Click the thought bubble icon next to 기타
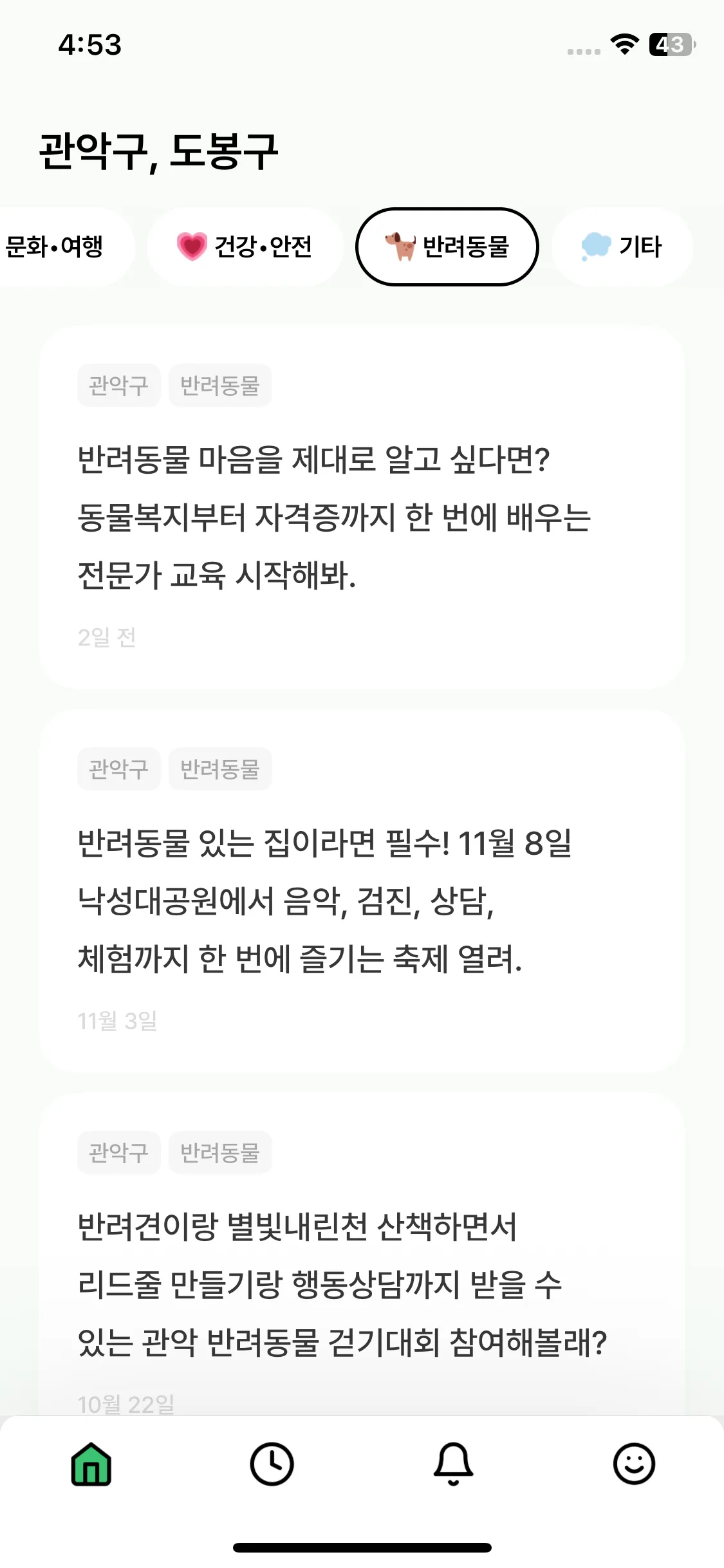This screenshot has width=724, height=1568. point(594,247)
